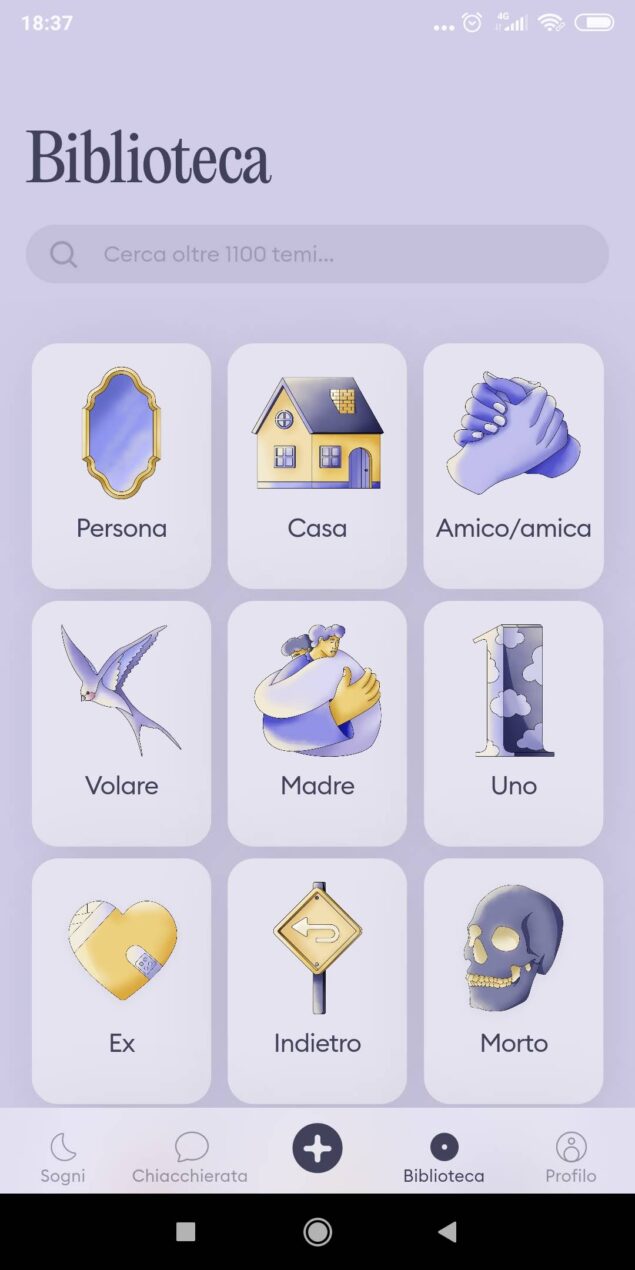Tap the system home button
635x1270 pixels.
click(317, 1232)
